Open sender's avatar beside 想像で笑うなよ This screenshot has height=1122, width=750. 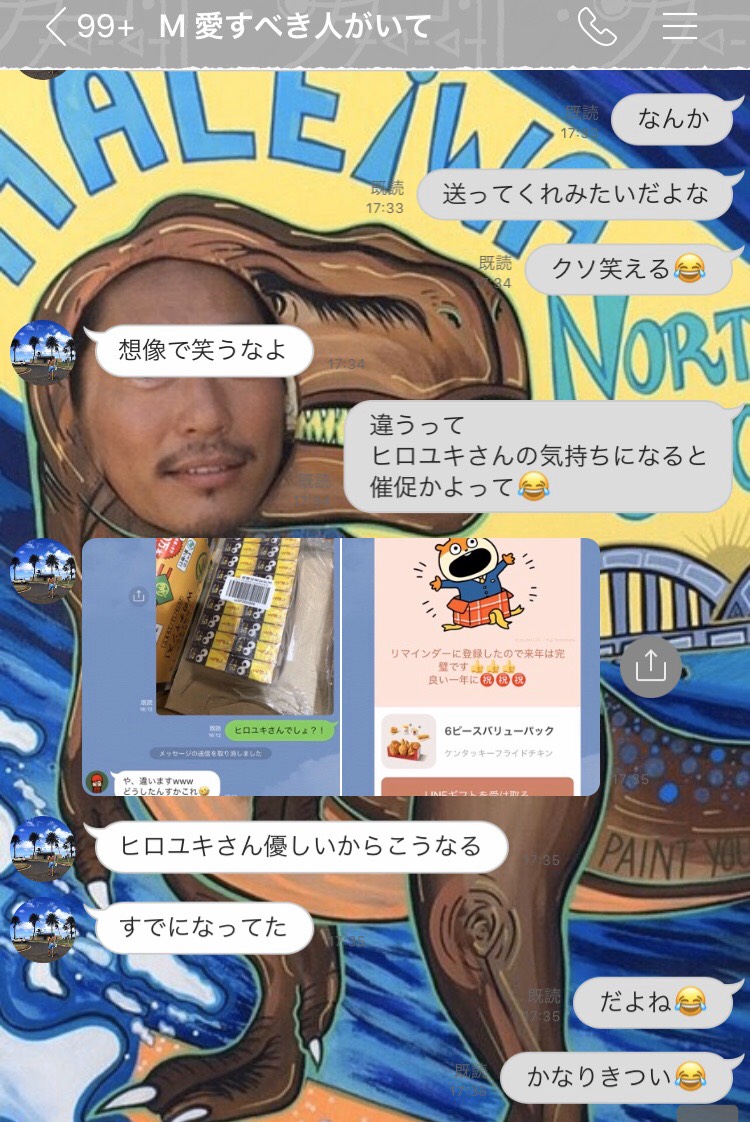tap(43, 352)
